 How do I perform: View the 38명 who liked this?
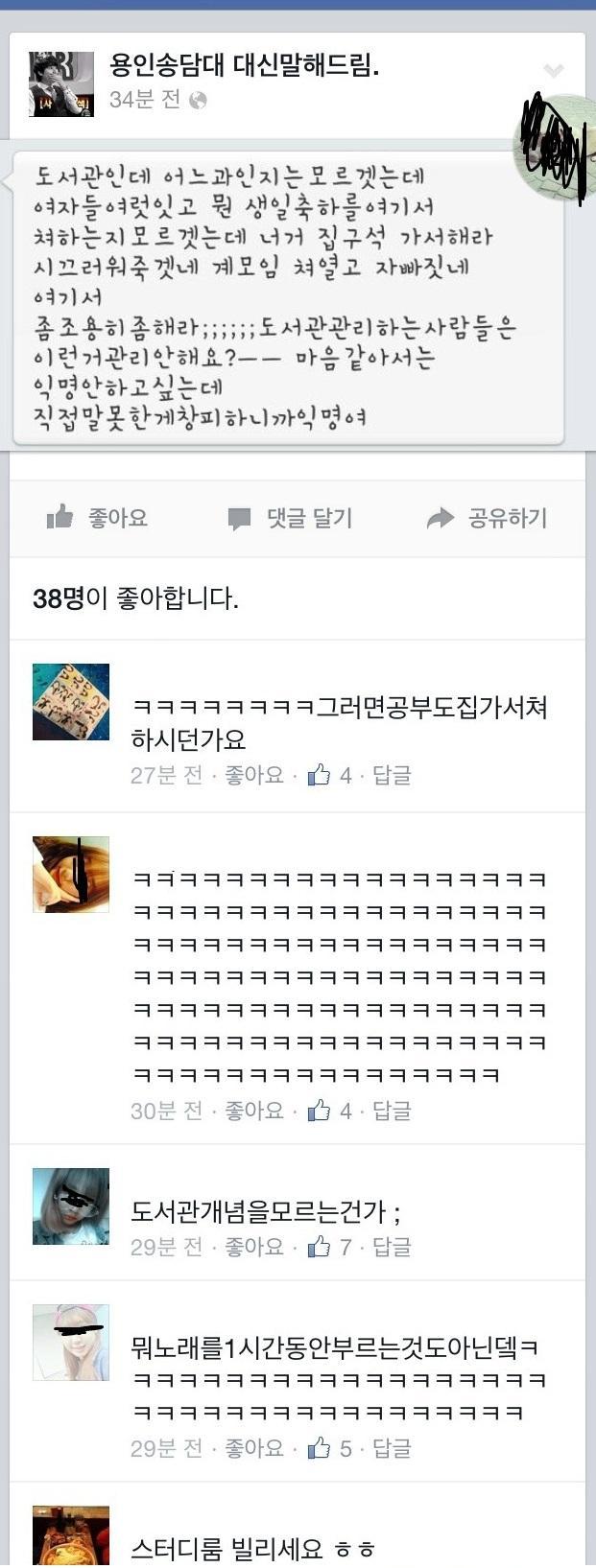coord(135,598)
